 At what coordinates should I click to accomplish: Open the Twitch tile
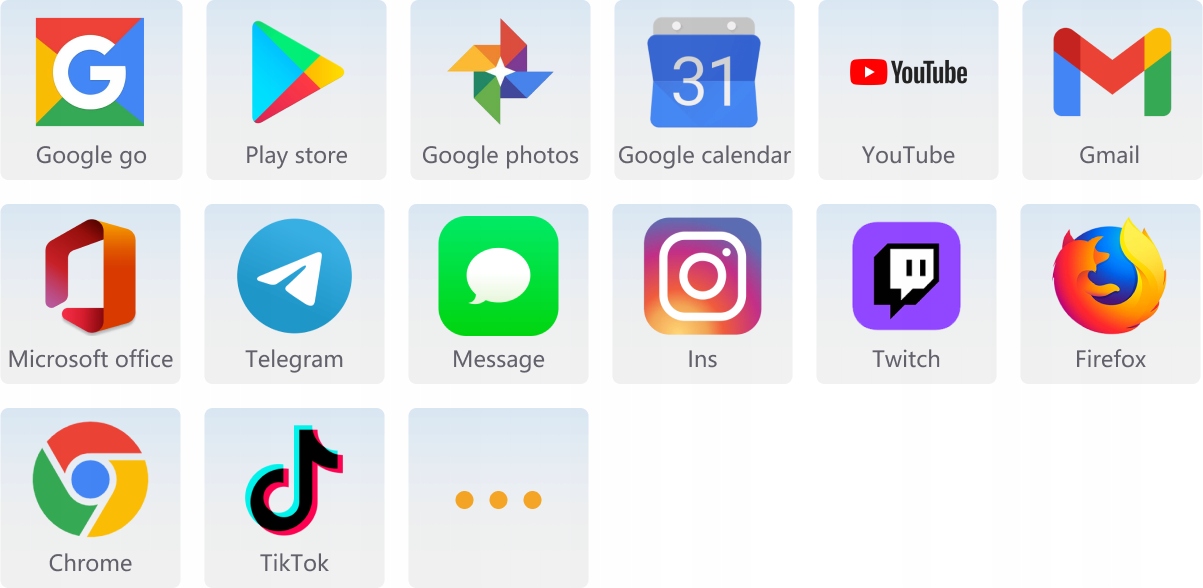pos(906,278)
